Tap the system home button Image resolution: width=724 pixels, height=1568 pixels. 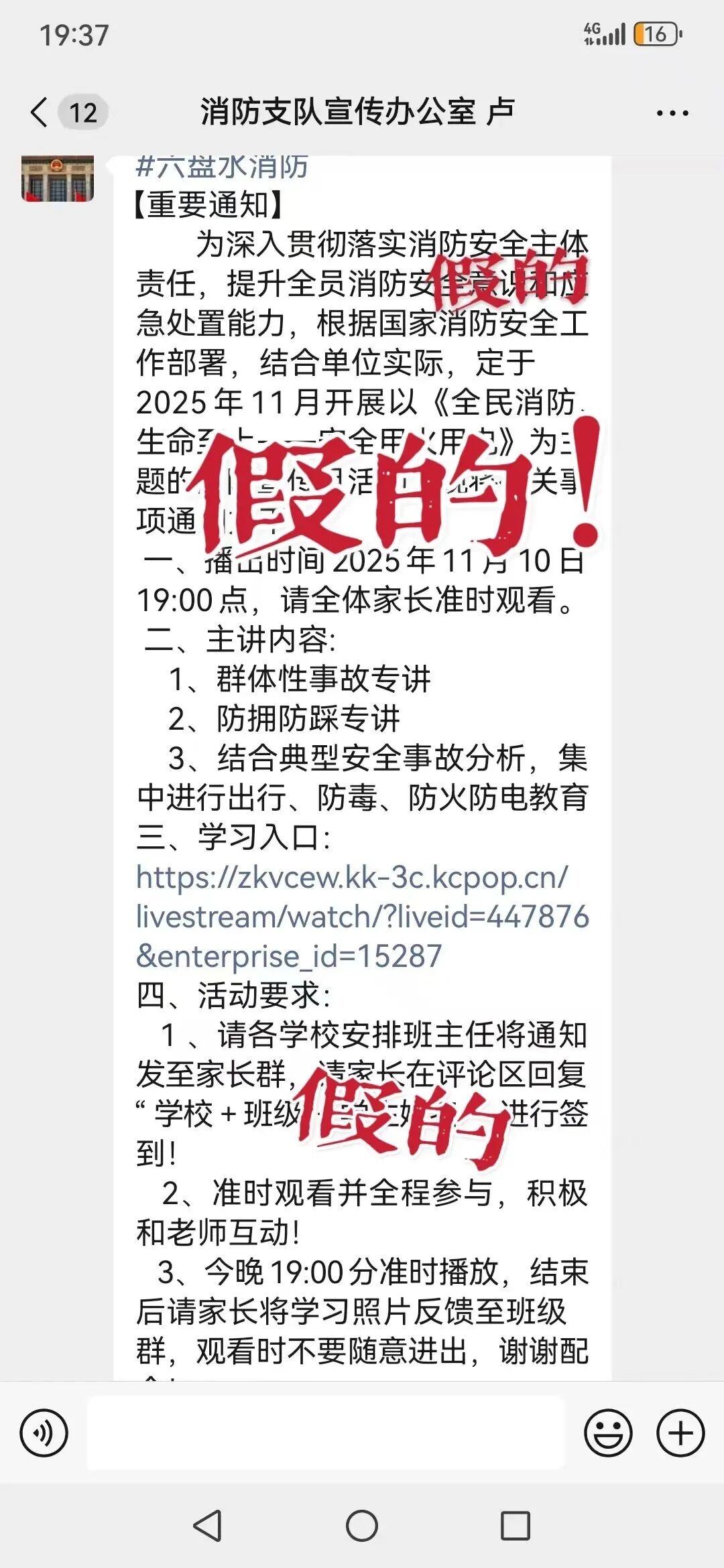[362, 1526]
